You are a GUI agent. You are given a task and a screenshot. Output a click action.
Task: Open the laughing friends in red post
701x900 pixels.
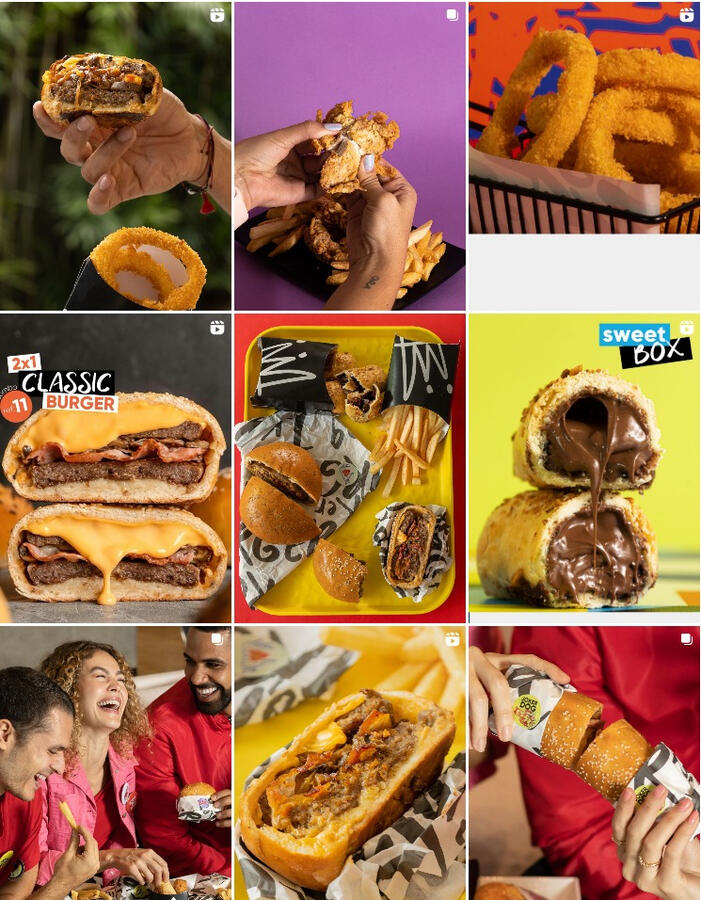(115, 762)
